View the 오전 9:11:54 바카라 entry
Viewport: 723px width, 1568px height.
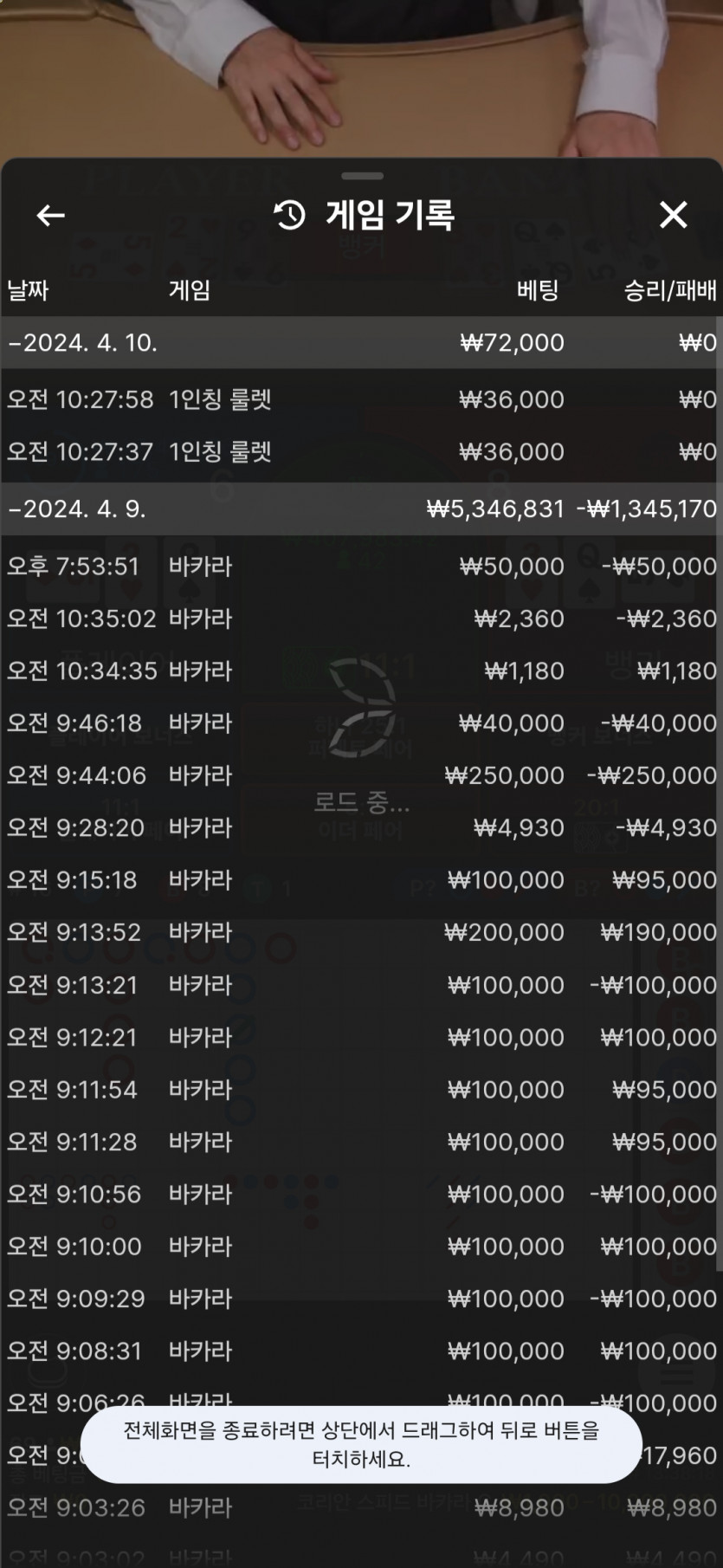click(361, 1090)
